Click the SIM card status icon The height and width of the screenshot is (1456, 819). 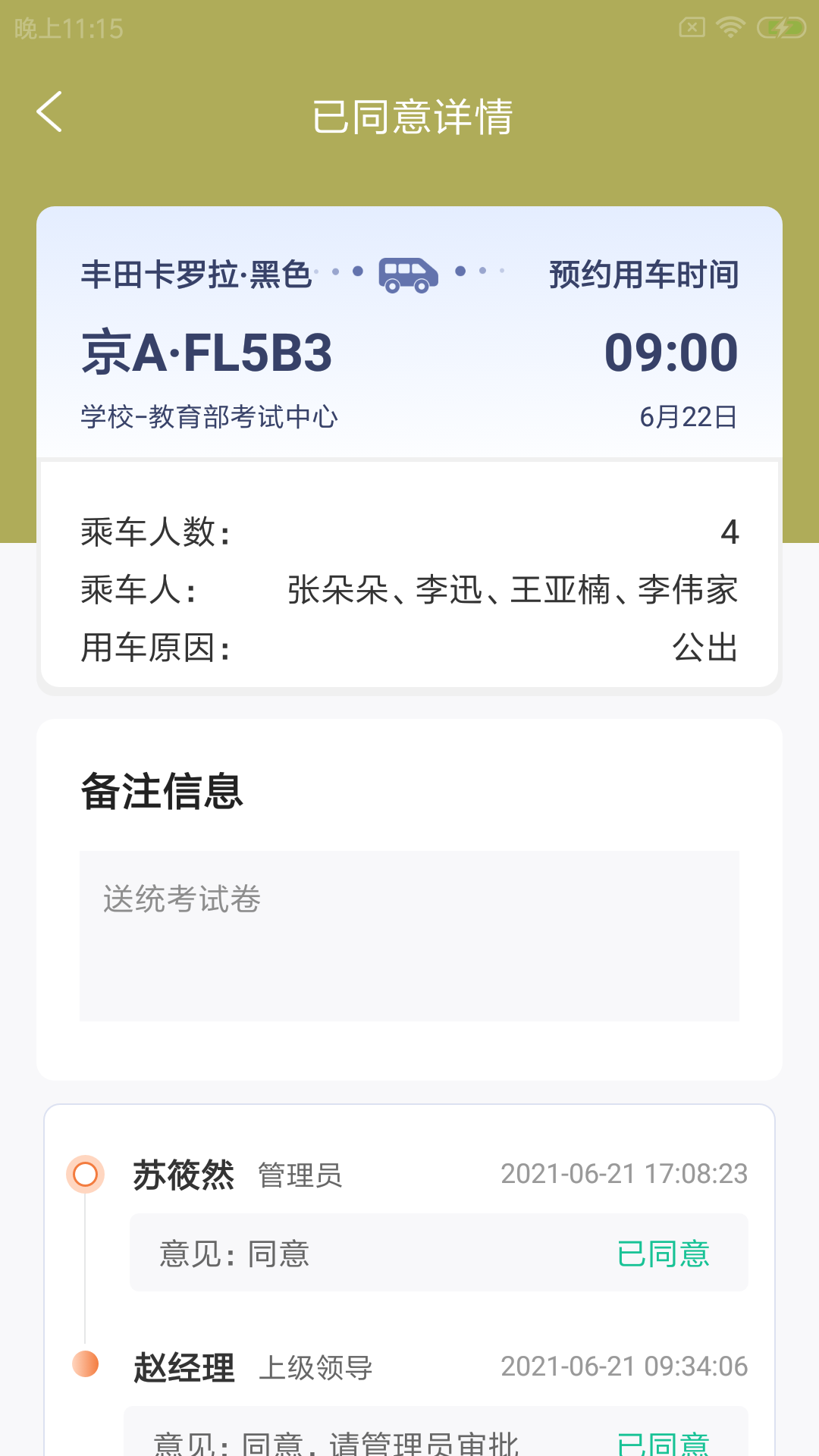(x=691, y=25)
